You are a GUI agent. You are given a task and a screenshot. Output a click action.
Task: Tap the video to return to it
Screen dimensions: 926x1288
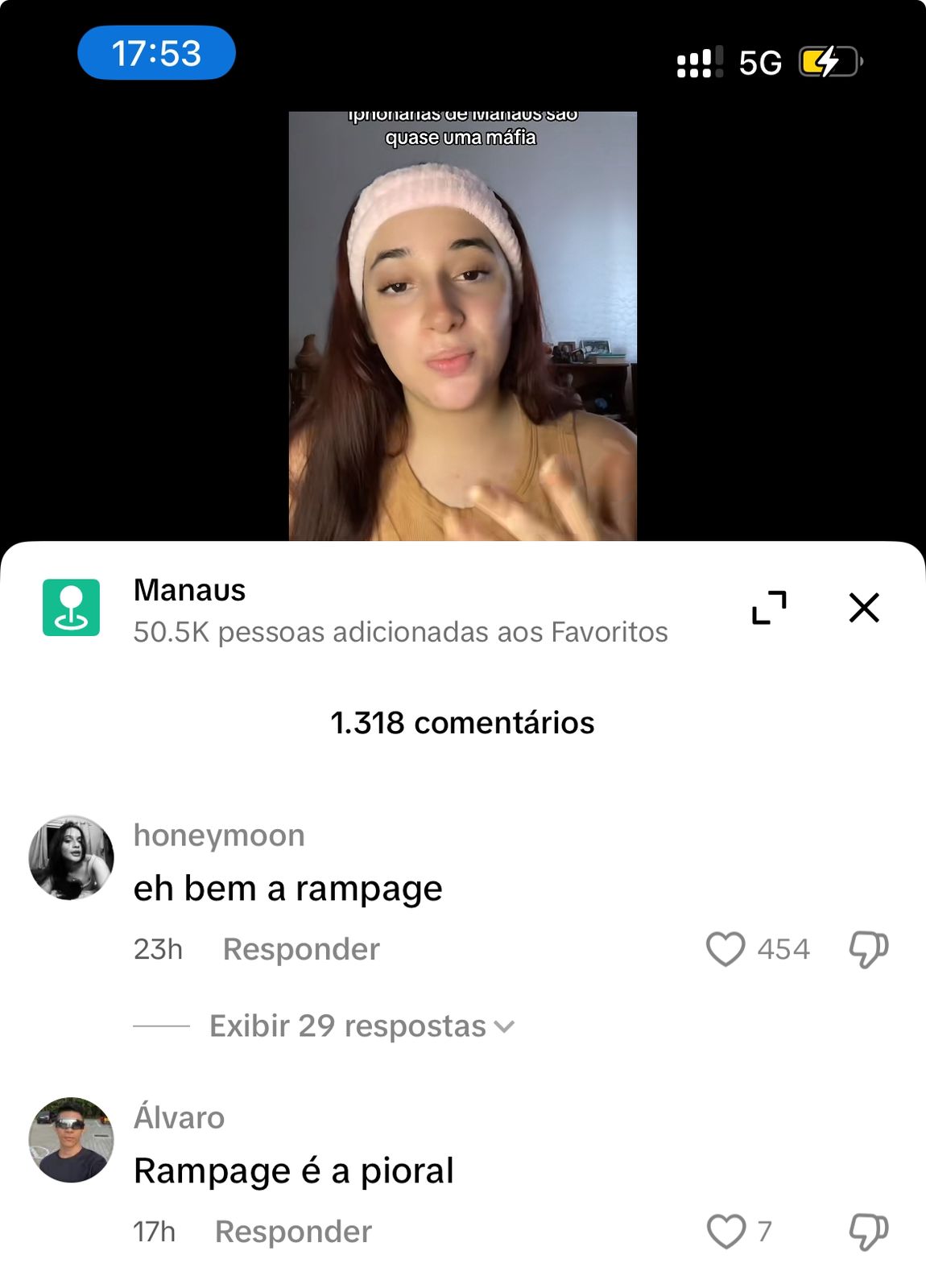tap(462, 326)
